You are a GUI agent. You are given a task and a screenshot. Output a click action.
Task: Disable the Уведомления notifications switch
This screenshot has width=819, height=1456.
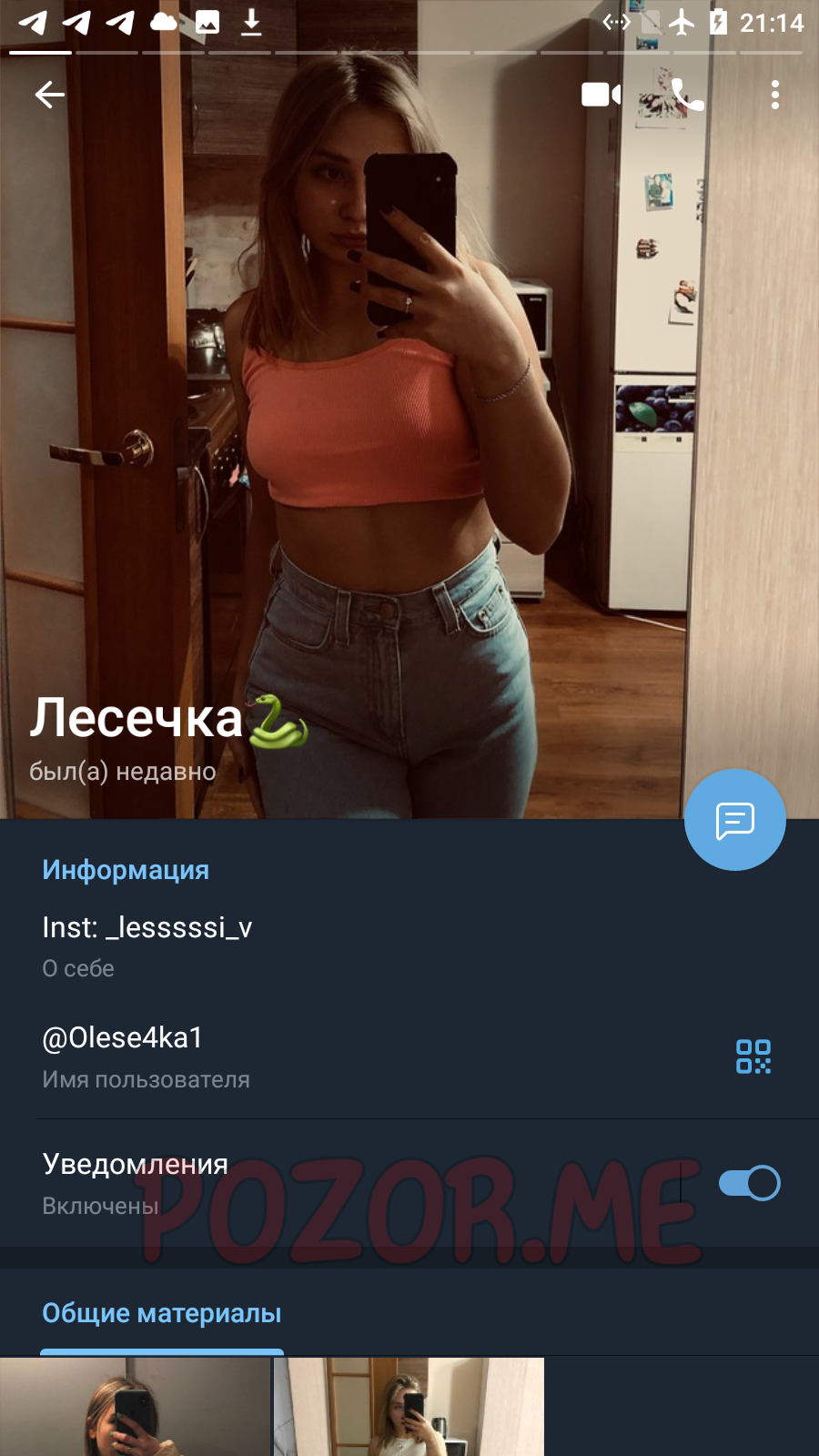point(749,1183)
